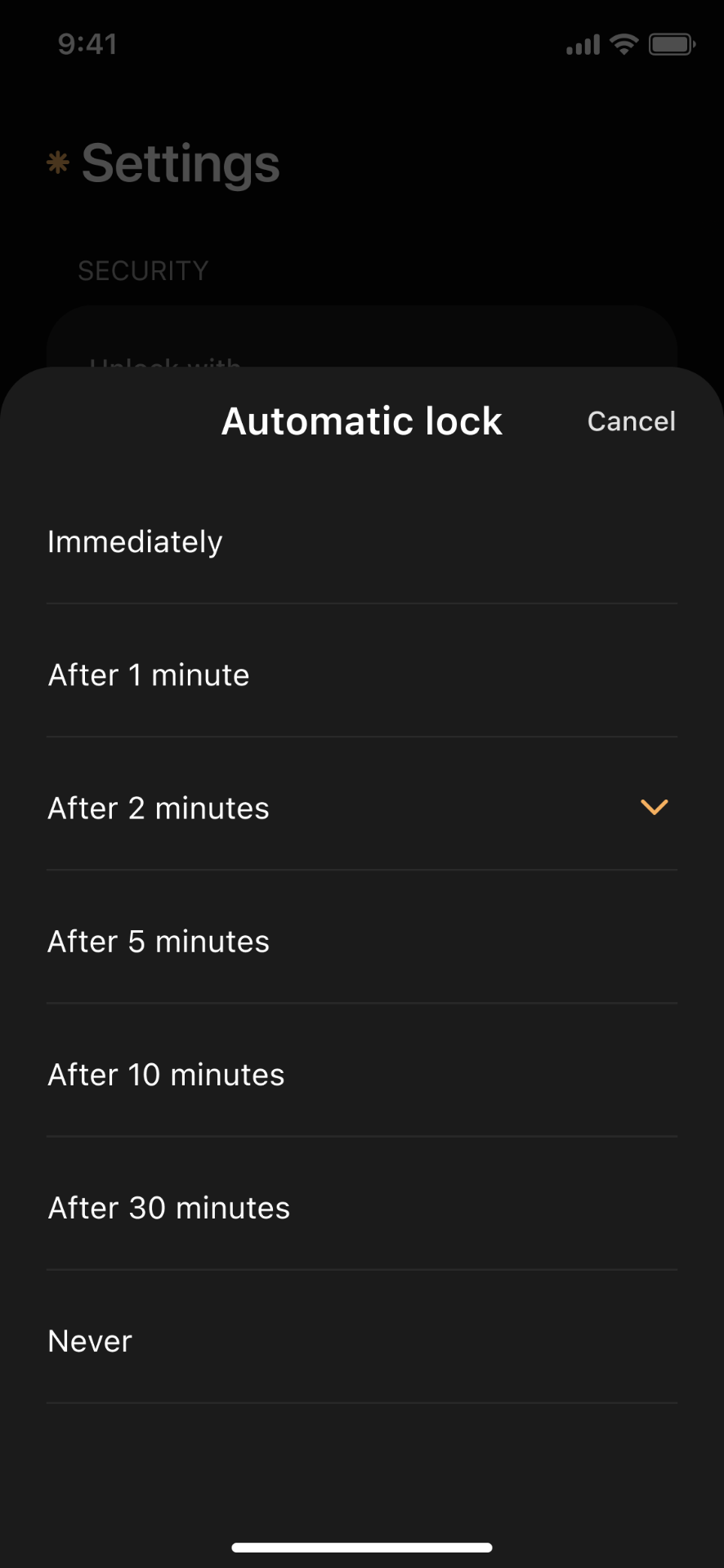724x1568 pixels.
Task: Set lock to After 5 minutes
Action: tap(362, 942)
